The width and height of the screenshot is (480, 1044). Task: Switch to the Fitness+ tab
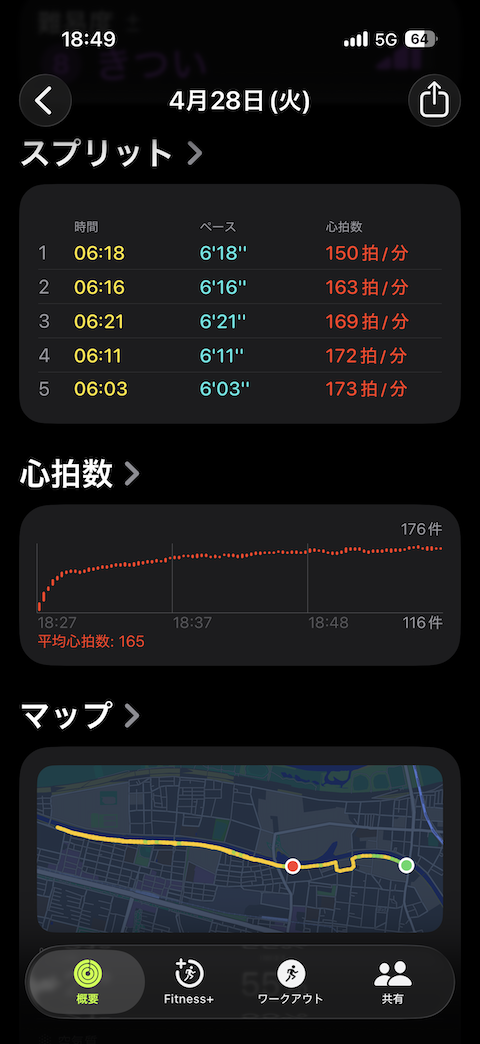click(188, 982)
